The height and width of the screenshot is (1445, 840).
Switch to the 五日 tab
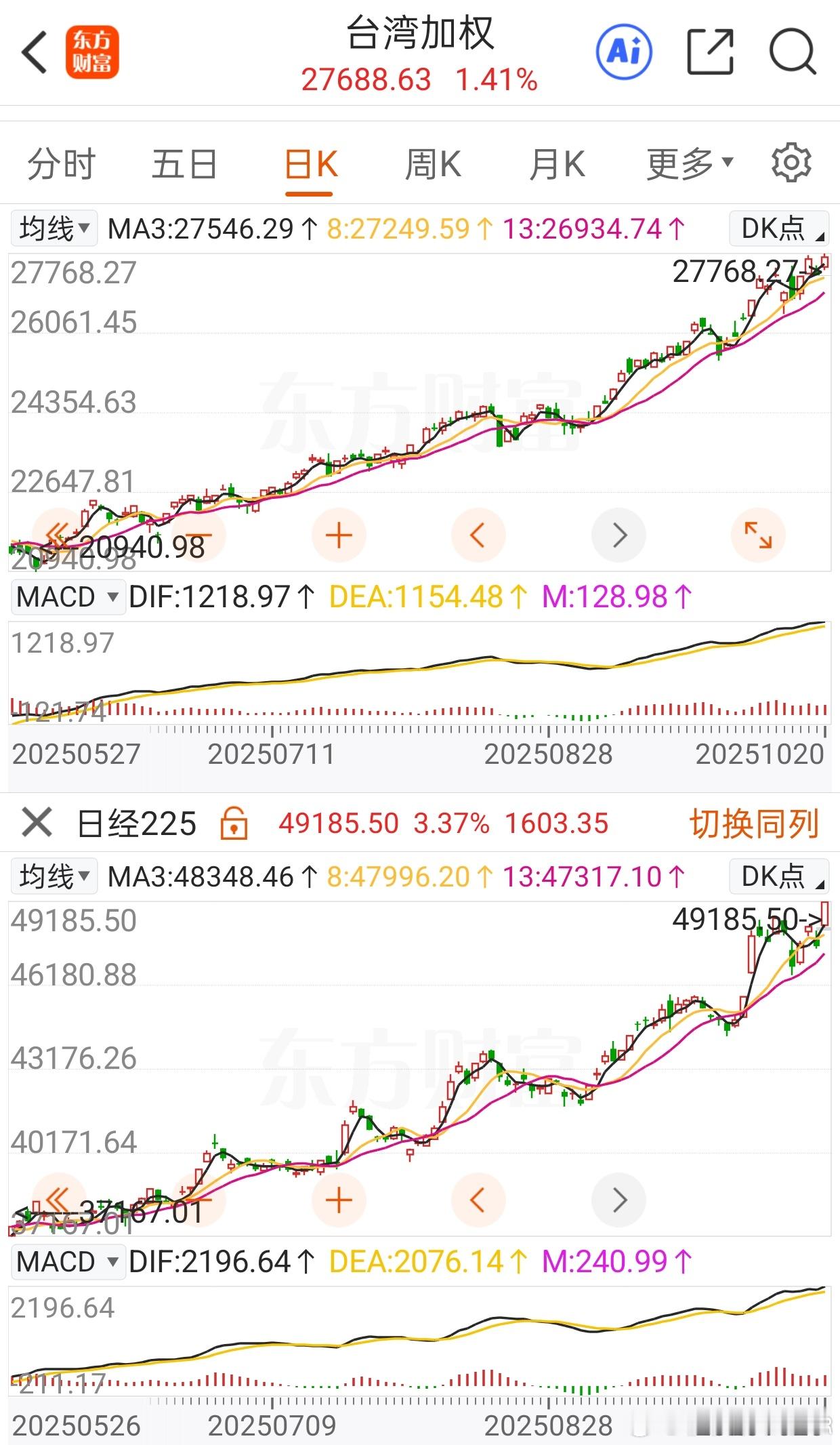point(184,165)
